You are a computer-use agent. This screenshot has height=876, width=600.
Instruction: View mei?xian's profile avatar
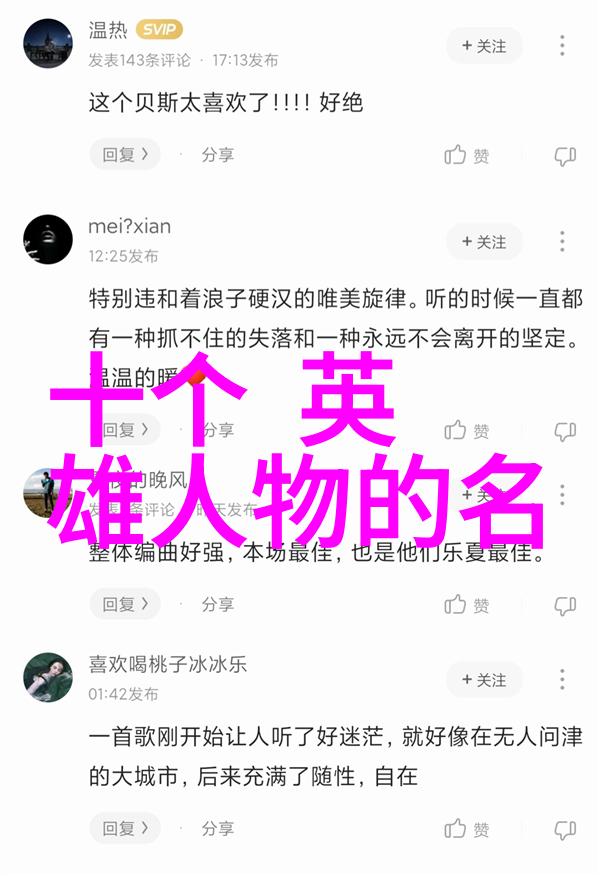(x=48, y=240)
